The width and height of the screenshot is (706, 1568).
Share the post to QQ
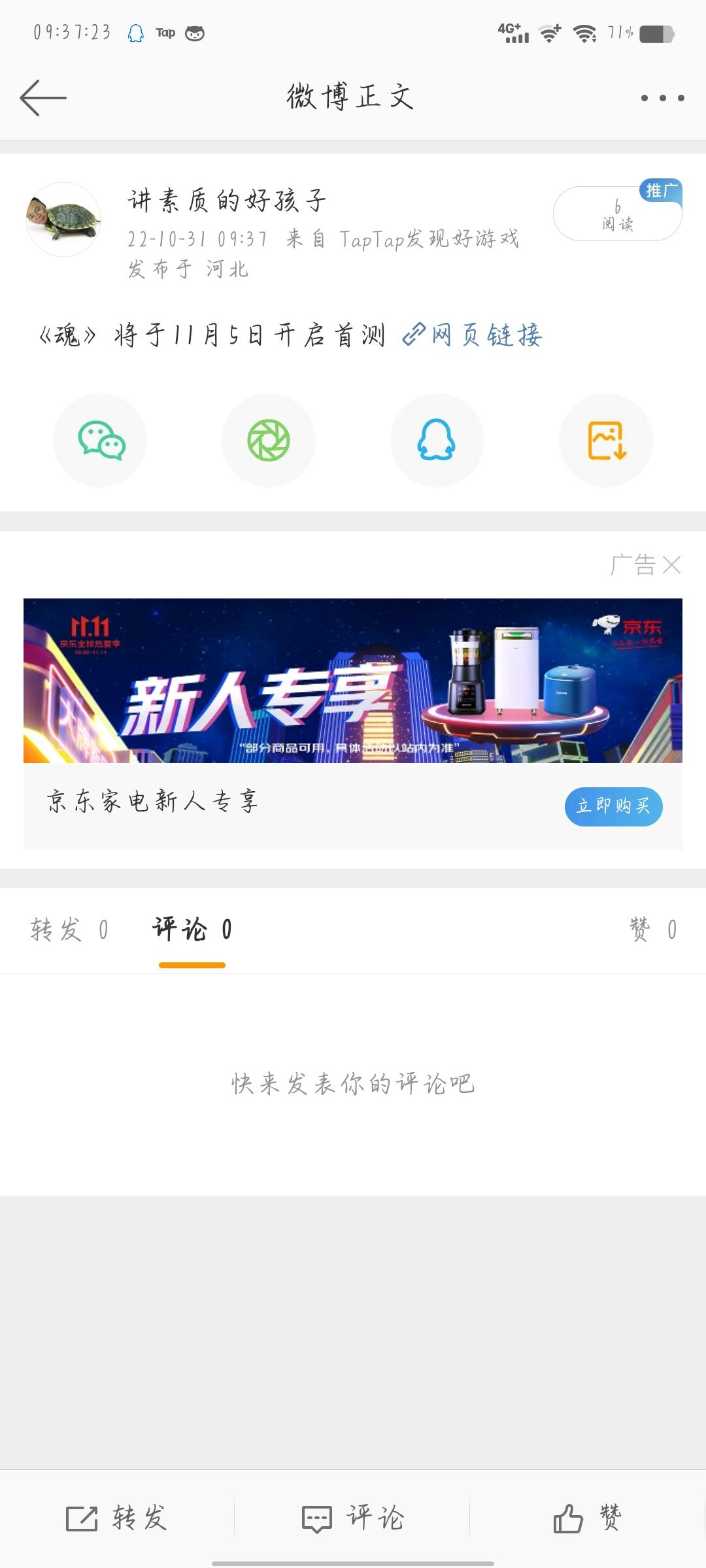point(437,440)
